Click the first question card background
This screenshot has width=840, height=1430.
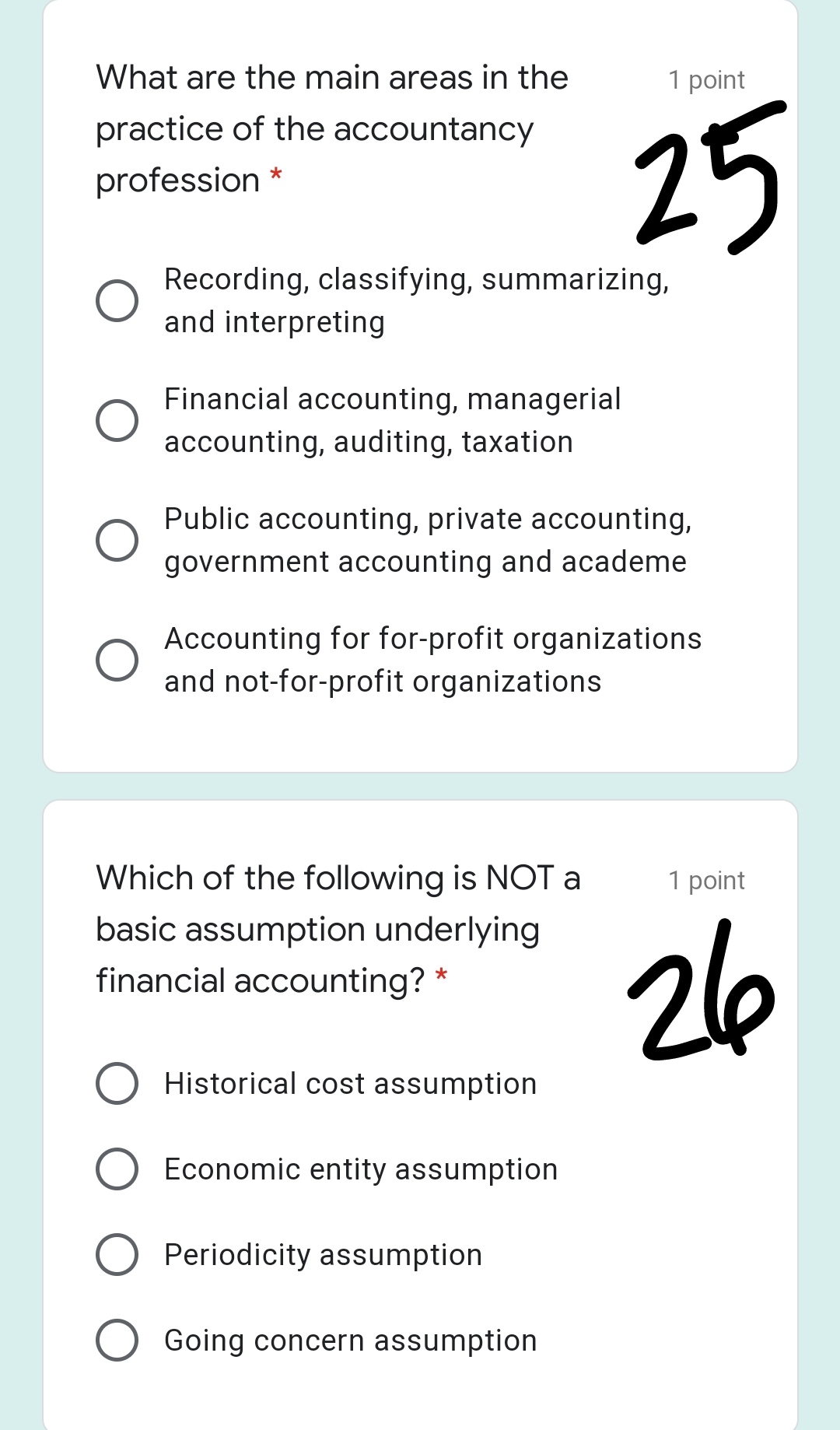click(420, 731)
